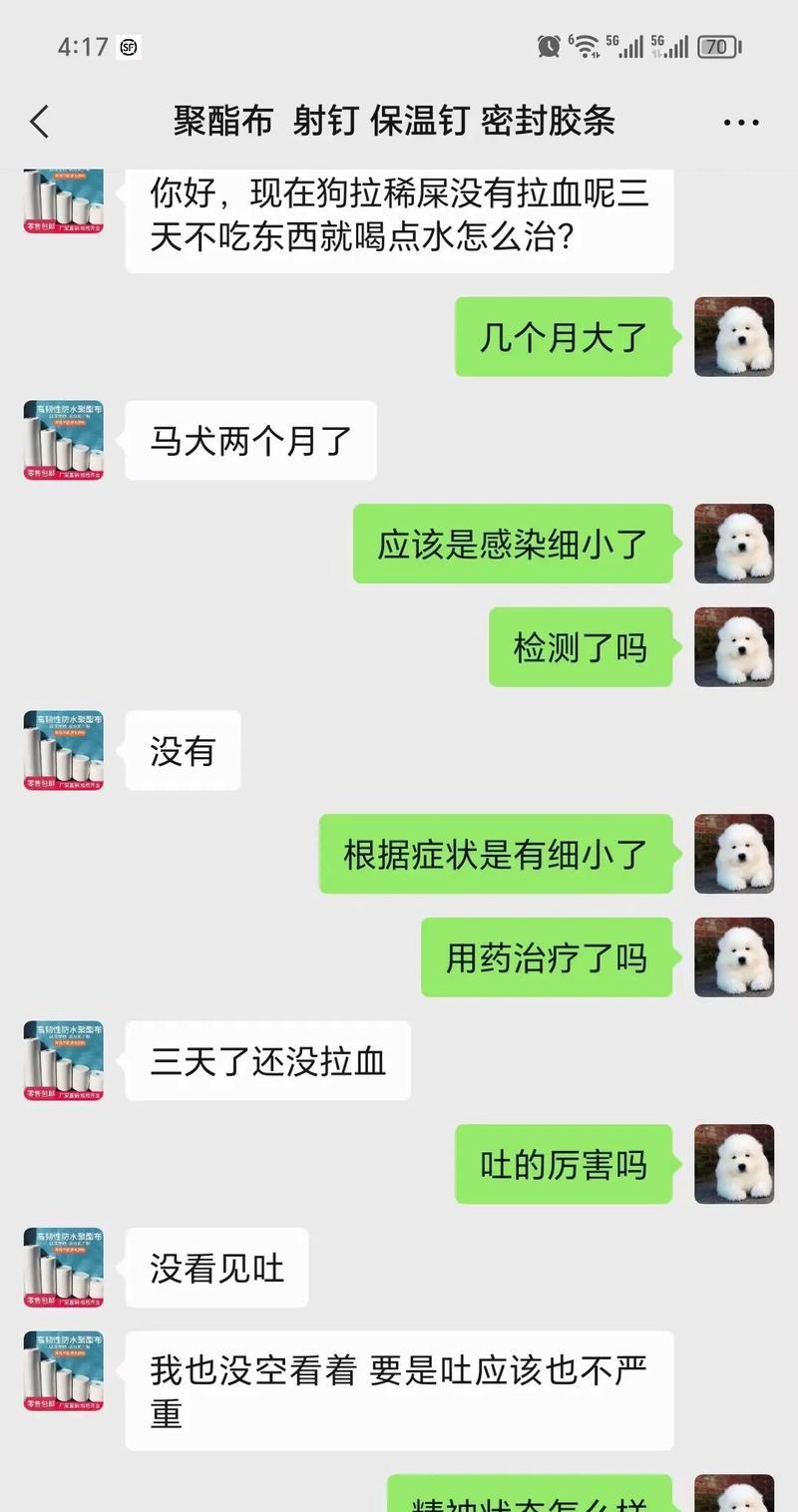This screenshot has width=798, height=1512.
Task: Open contact avatar next to the 没有 message
Action: (x=64, y=750)
